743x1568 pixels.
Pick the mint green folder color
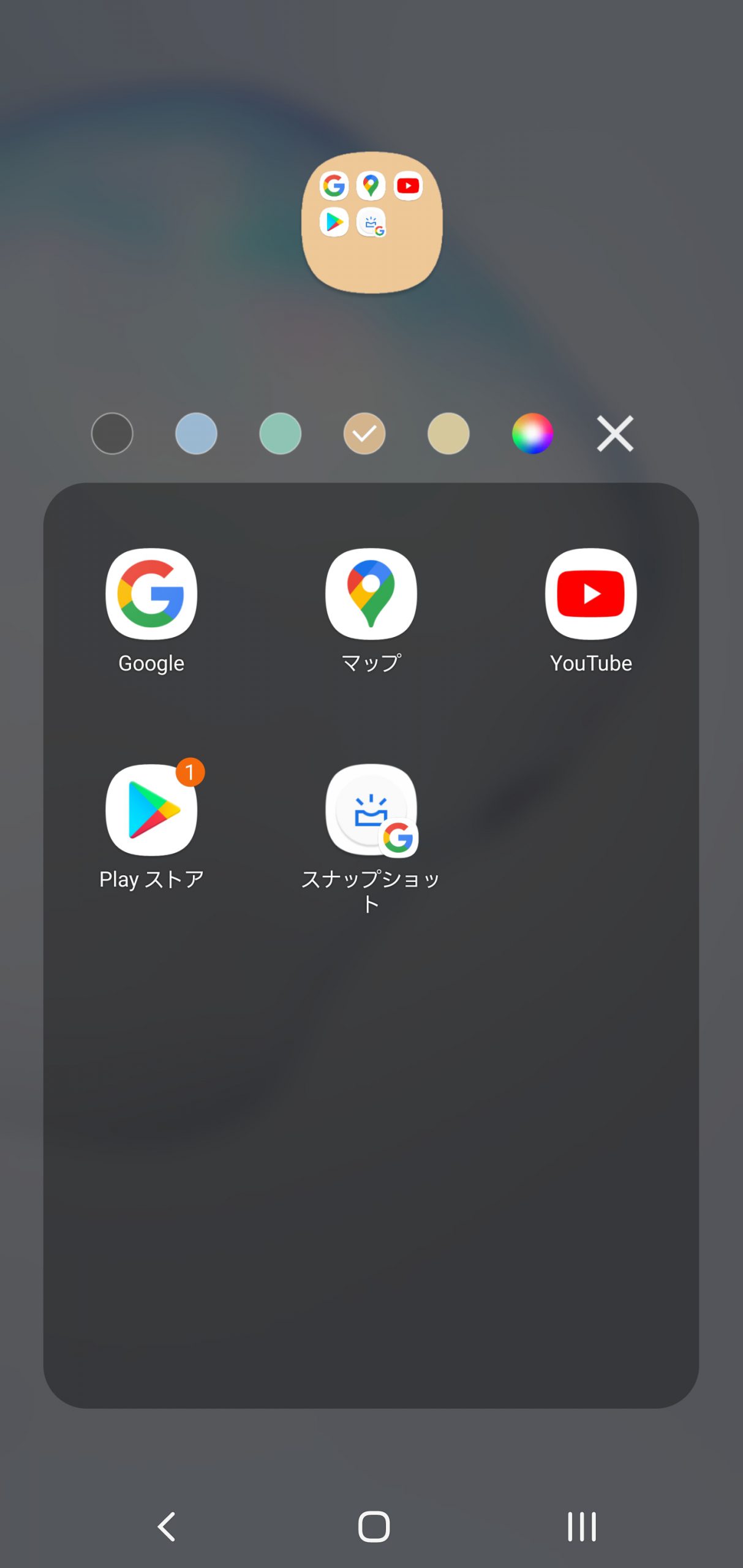coord(280,434)
